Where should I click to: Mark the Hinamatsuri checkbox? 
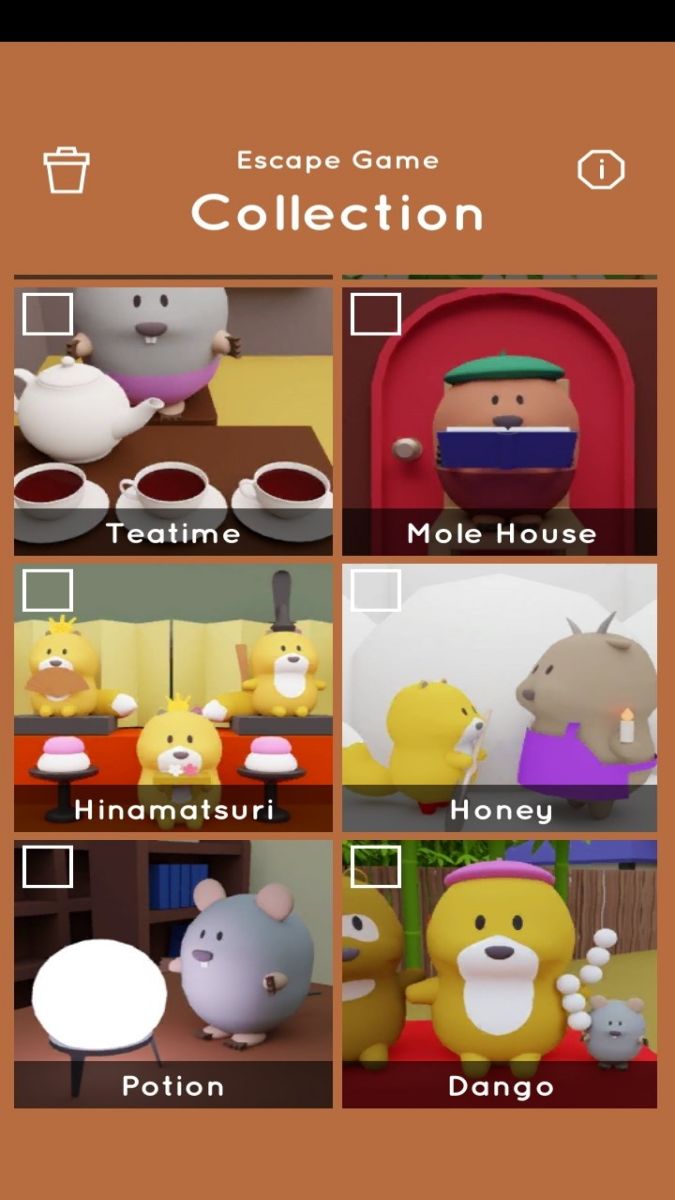point(47,590)
